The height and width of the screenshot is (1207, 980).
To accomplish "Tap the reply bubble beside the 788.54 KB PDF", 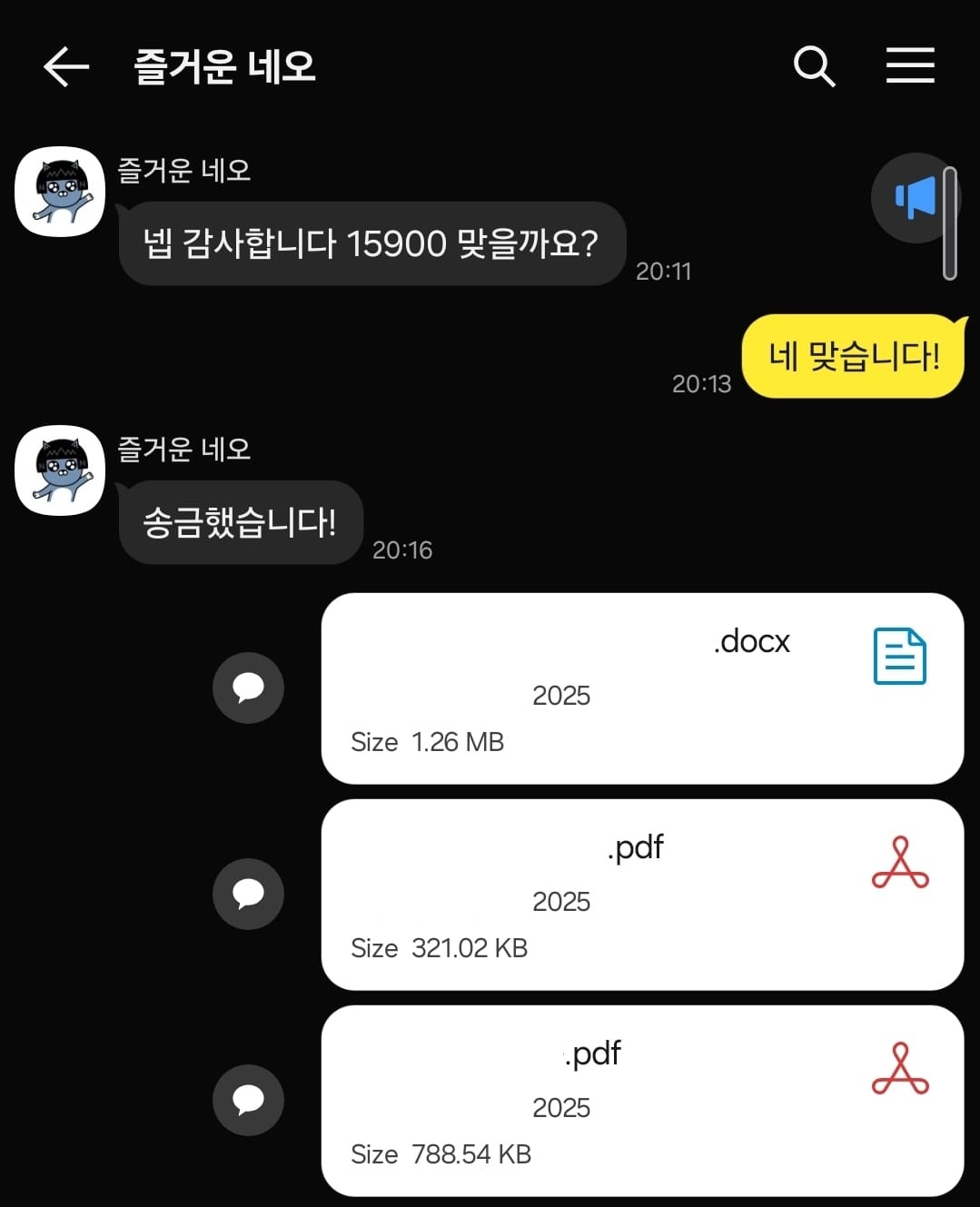I will 248,1100.
